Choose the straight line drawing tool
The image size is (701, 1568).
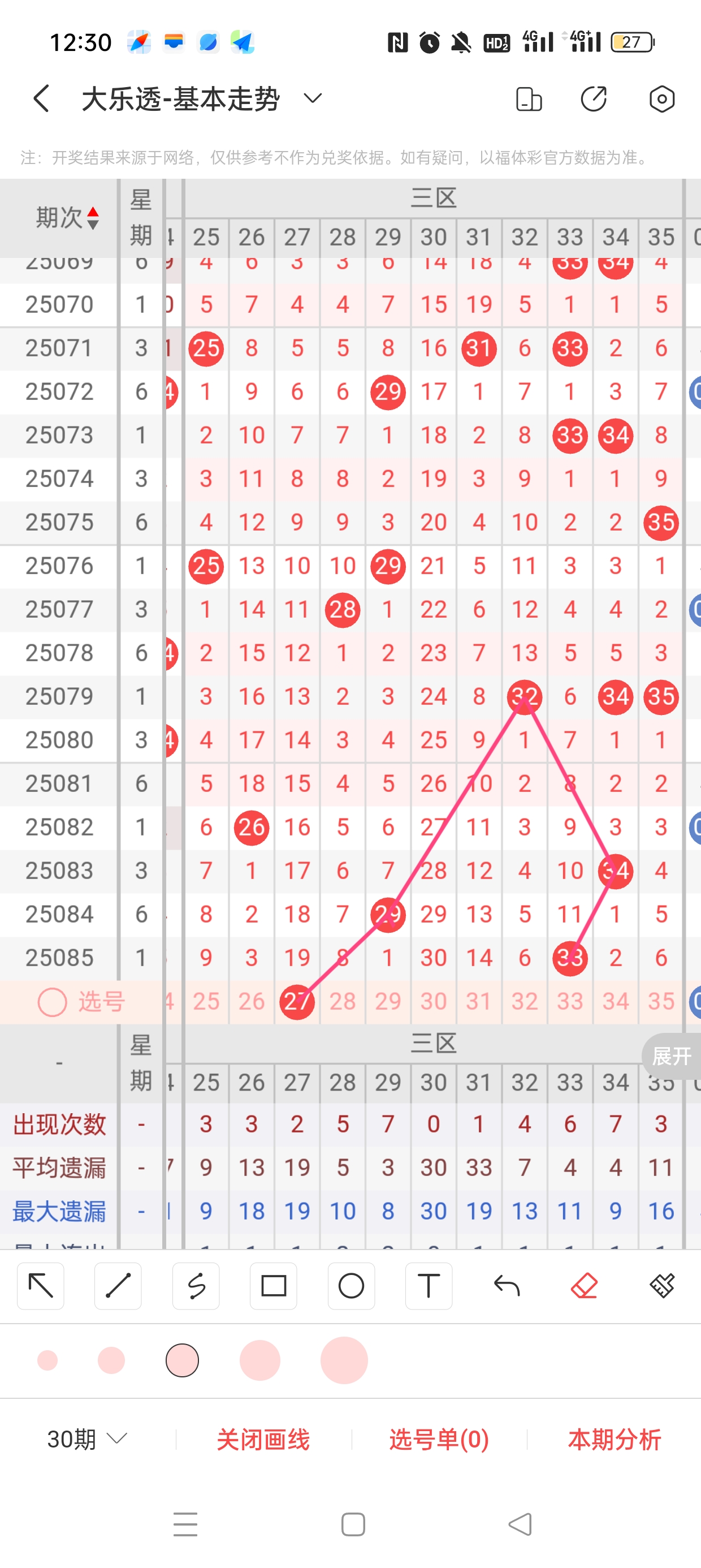(118, 1286)
